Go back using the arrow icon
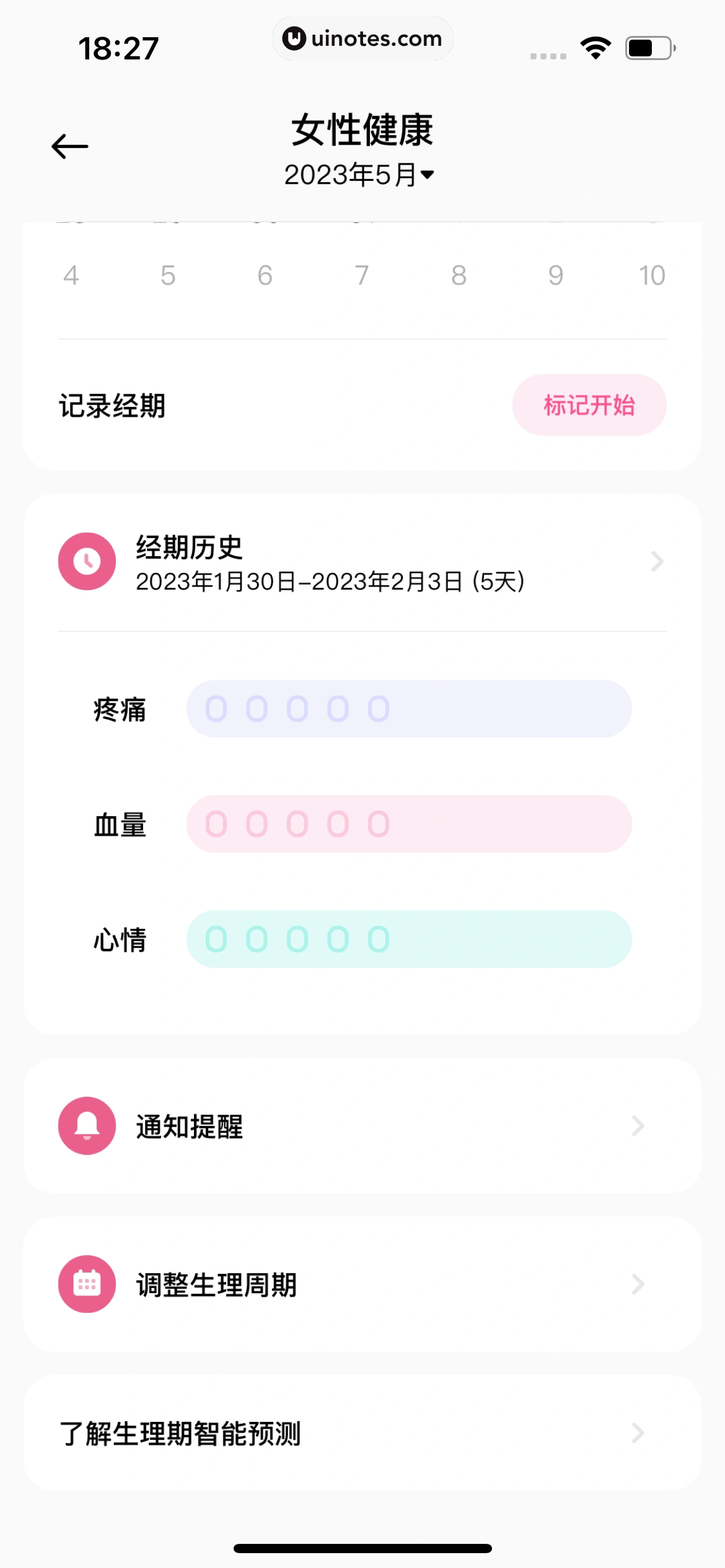The width and height of the screenshot is (725, 1568). 70,147
